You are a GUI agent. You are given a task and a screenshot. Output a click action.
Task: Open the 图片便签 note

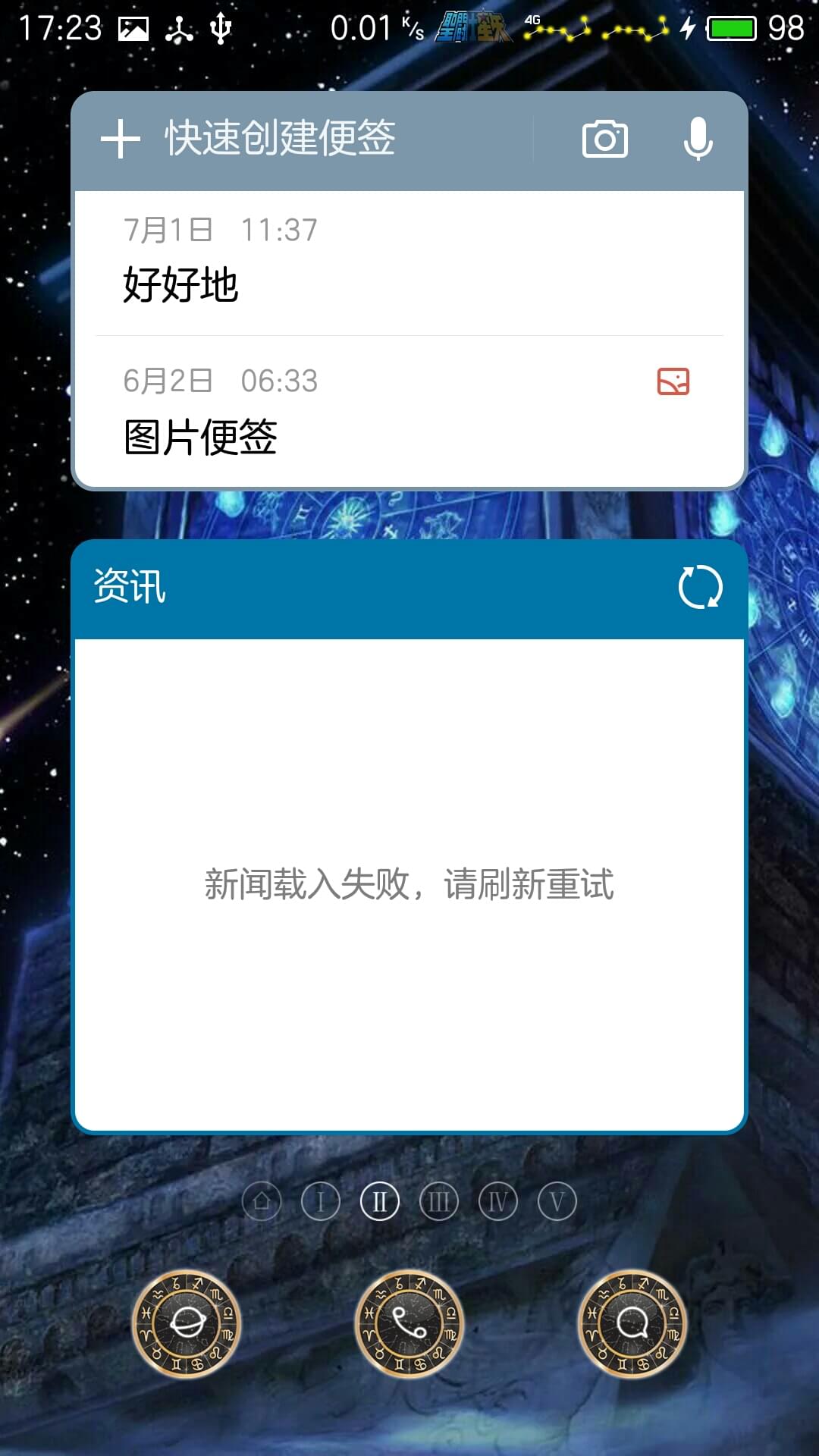pos(409,412)
